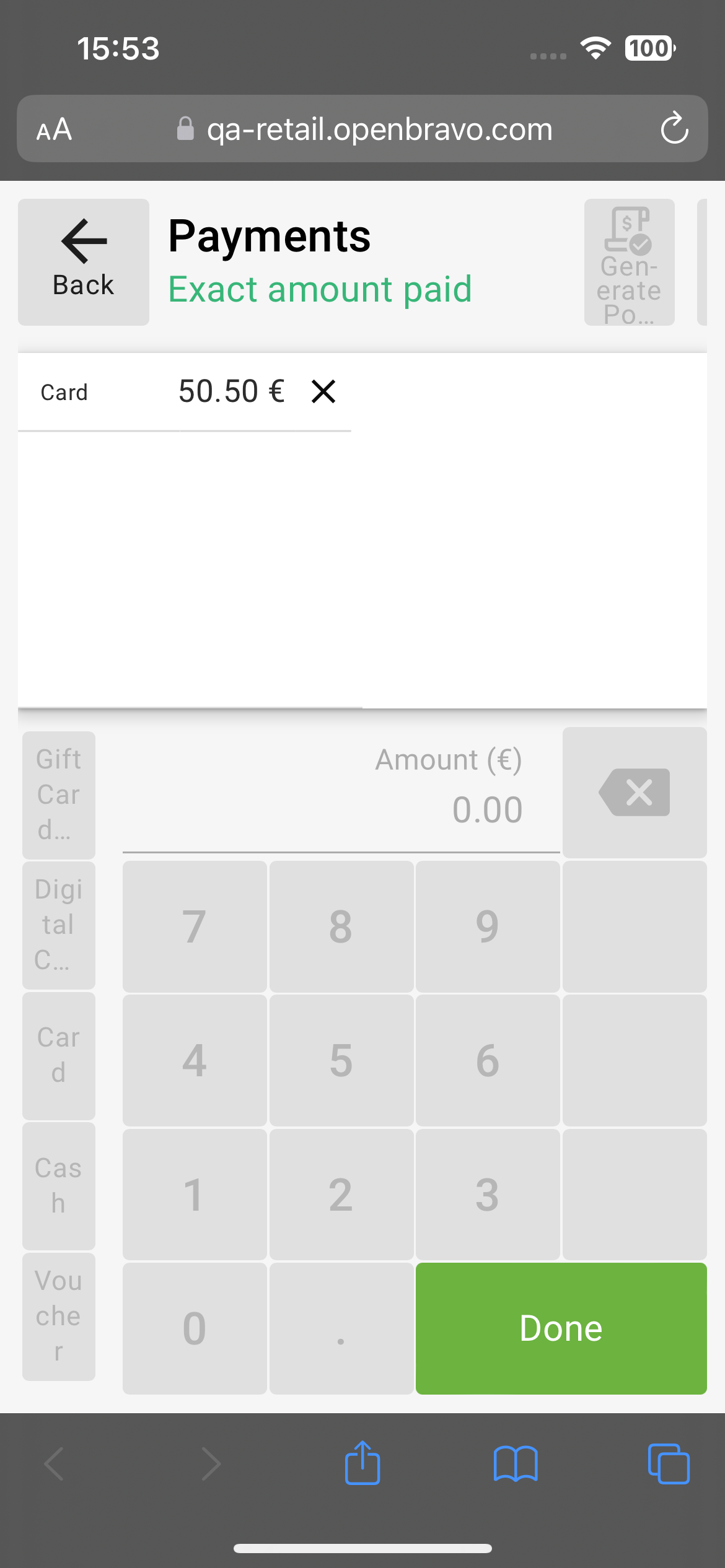Open the AA reader options menu
The width and height of the screenshot is (725, 1568).
55,129
